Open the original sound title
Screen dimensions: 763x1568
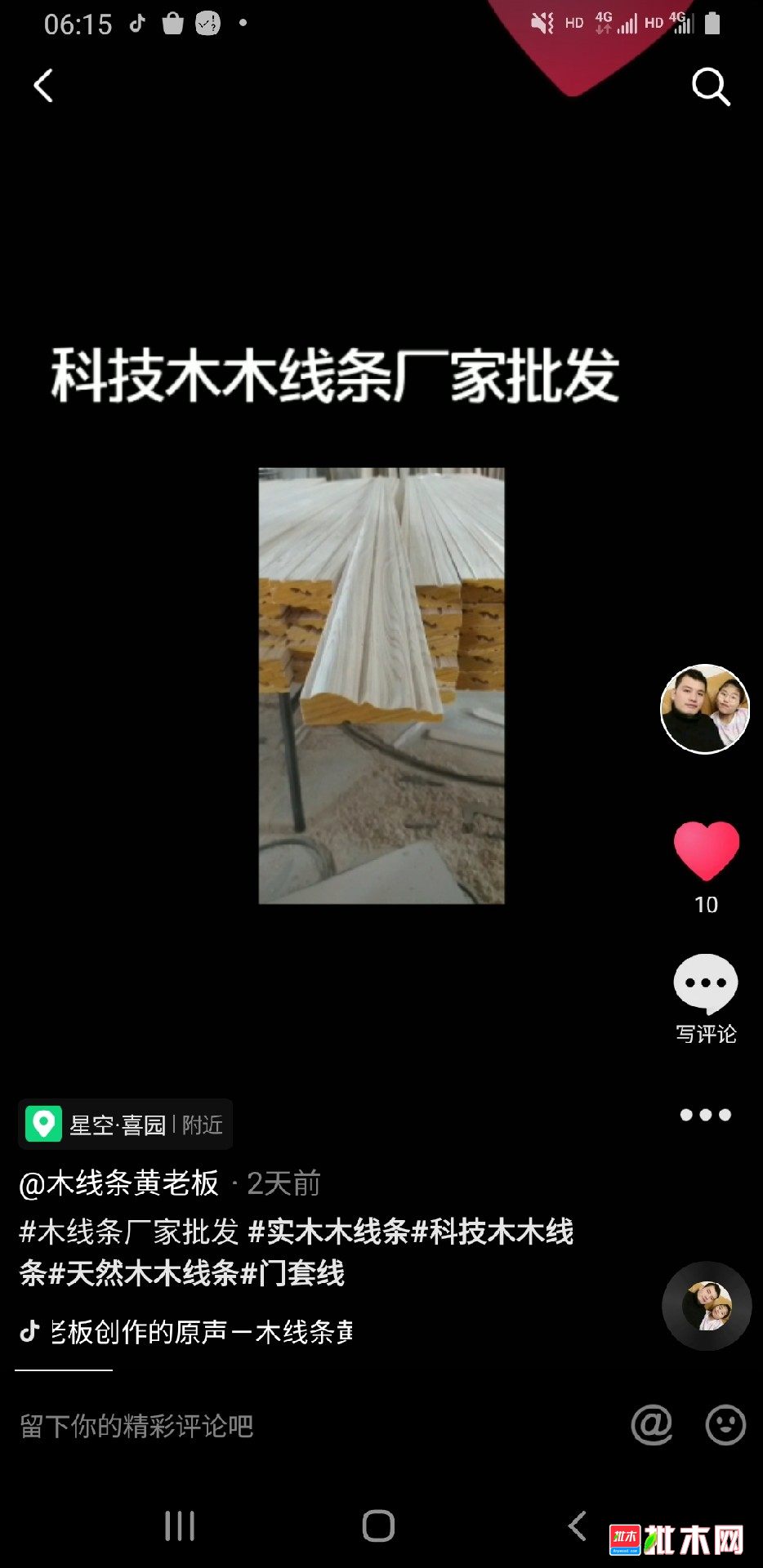tap(200, 1332)
